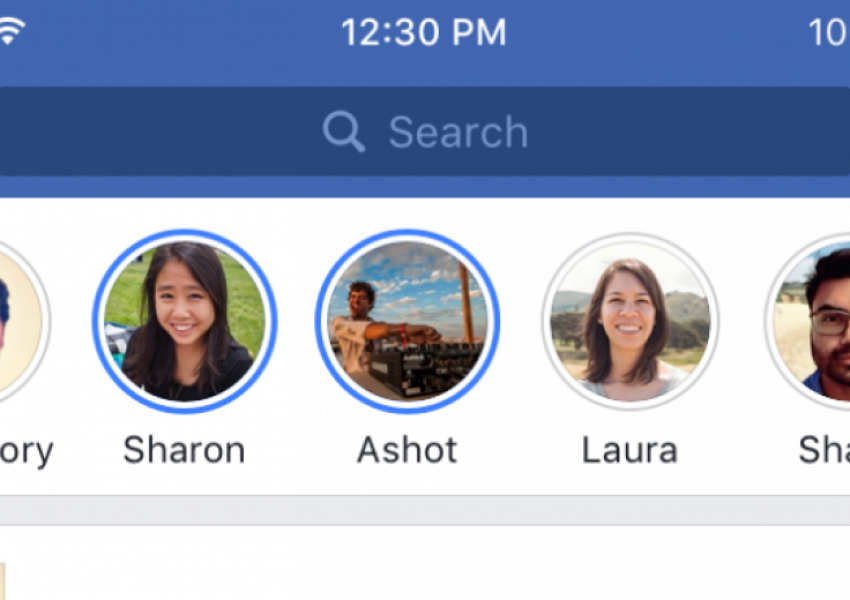Viewport: 850px width, 600px height.
Task: View Sharon's story
Action: pos(185,322)
